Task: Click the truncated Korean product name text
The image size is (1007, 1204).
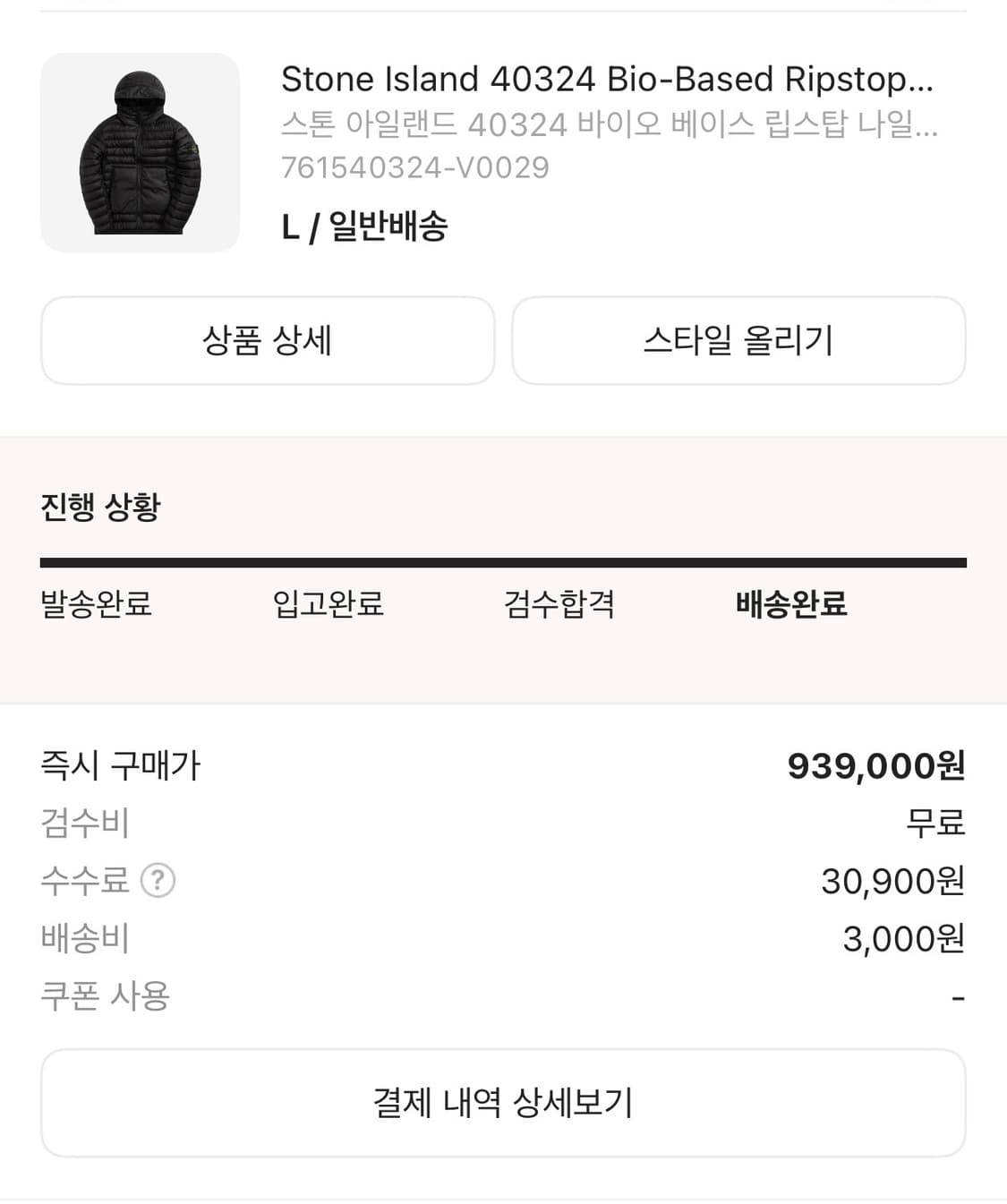Action: 609,125
